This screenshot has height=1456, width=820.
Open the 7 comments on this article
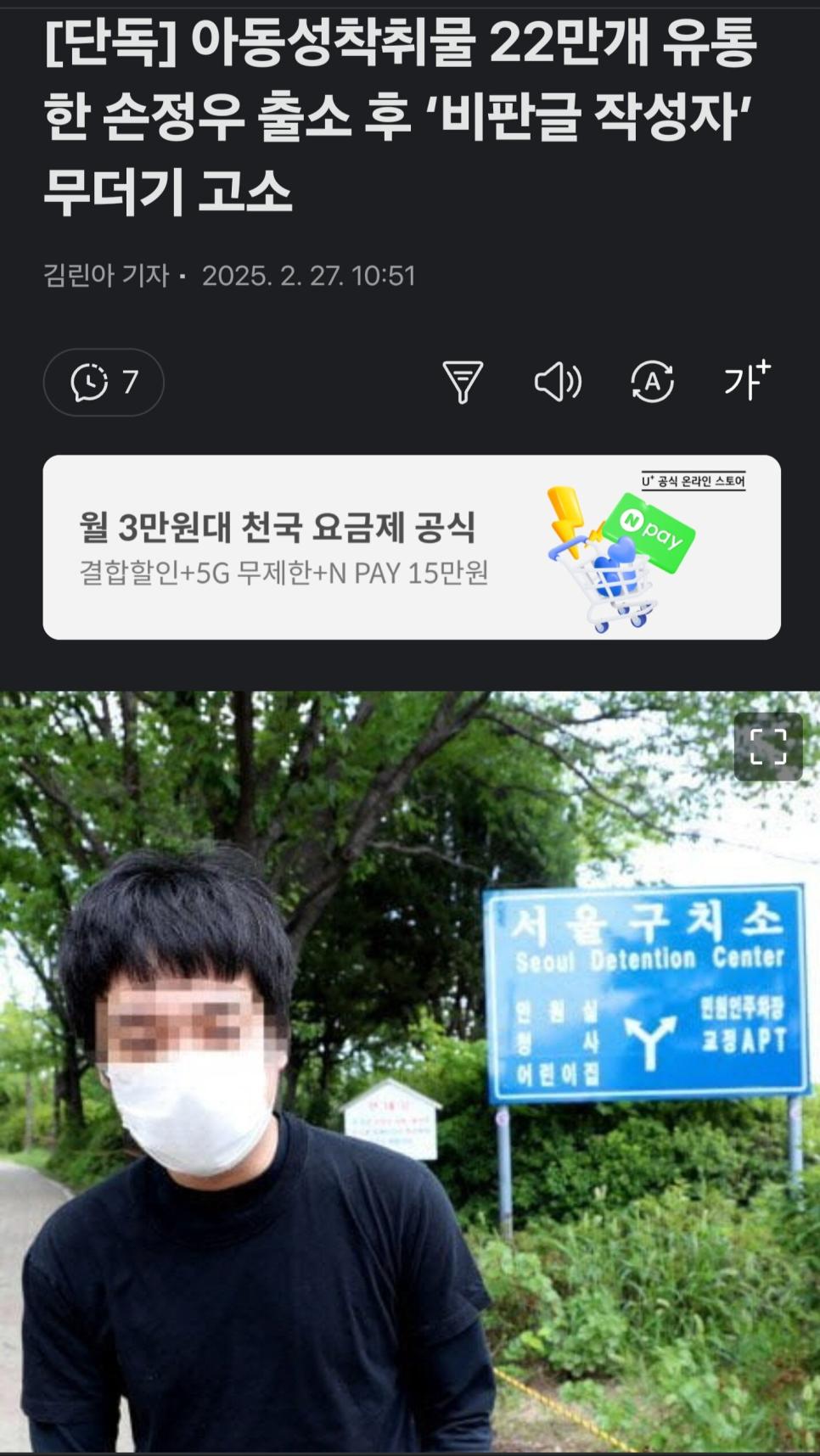coord(104,382)
